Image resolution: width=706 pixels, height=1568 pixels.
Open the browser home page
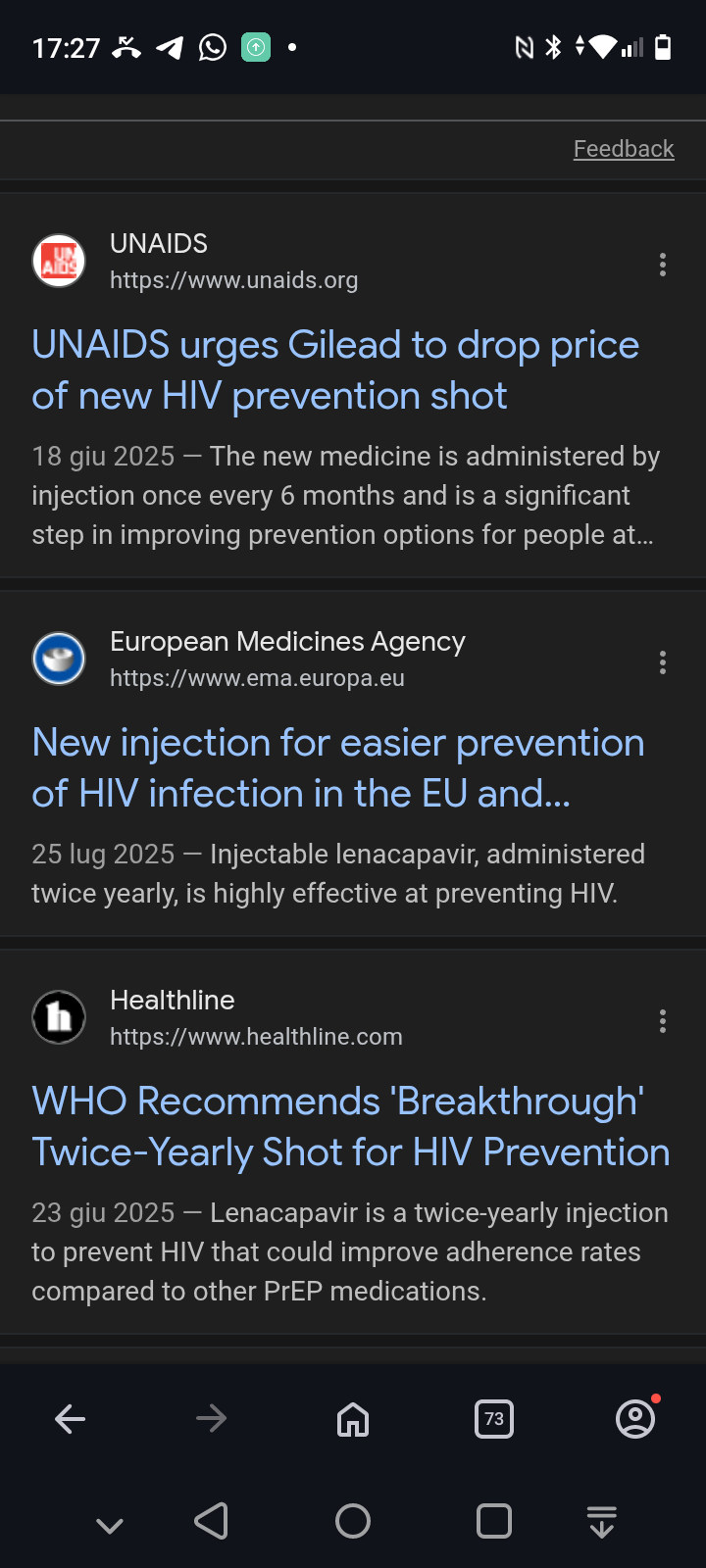click(x=353, y=1419)
